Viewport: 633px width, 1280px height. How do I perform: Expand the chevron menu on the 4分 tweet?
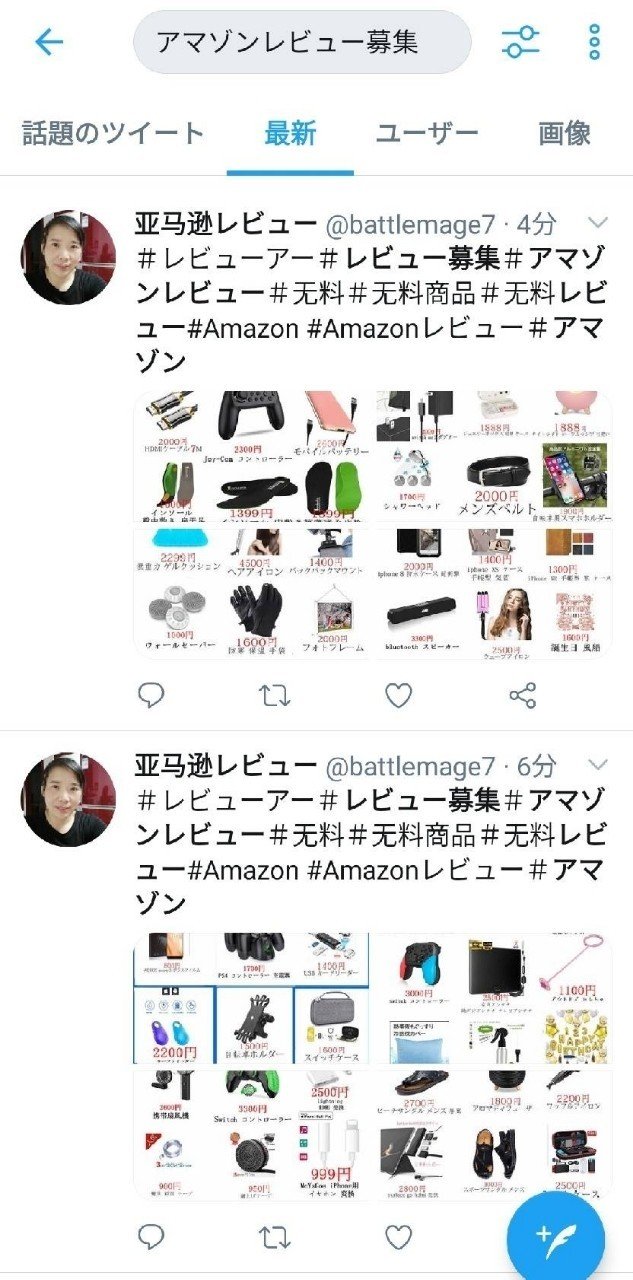(598, 222)
